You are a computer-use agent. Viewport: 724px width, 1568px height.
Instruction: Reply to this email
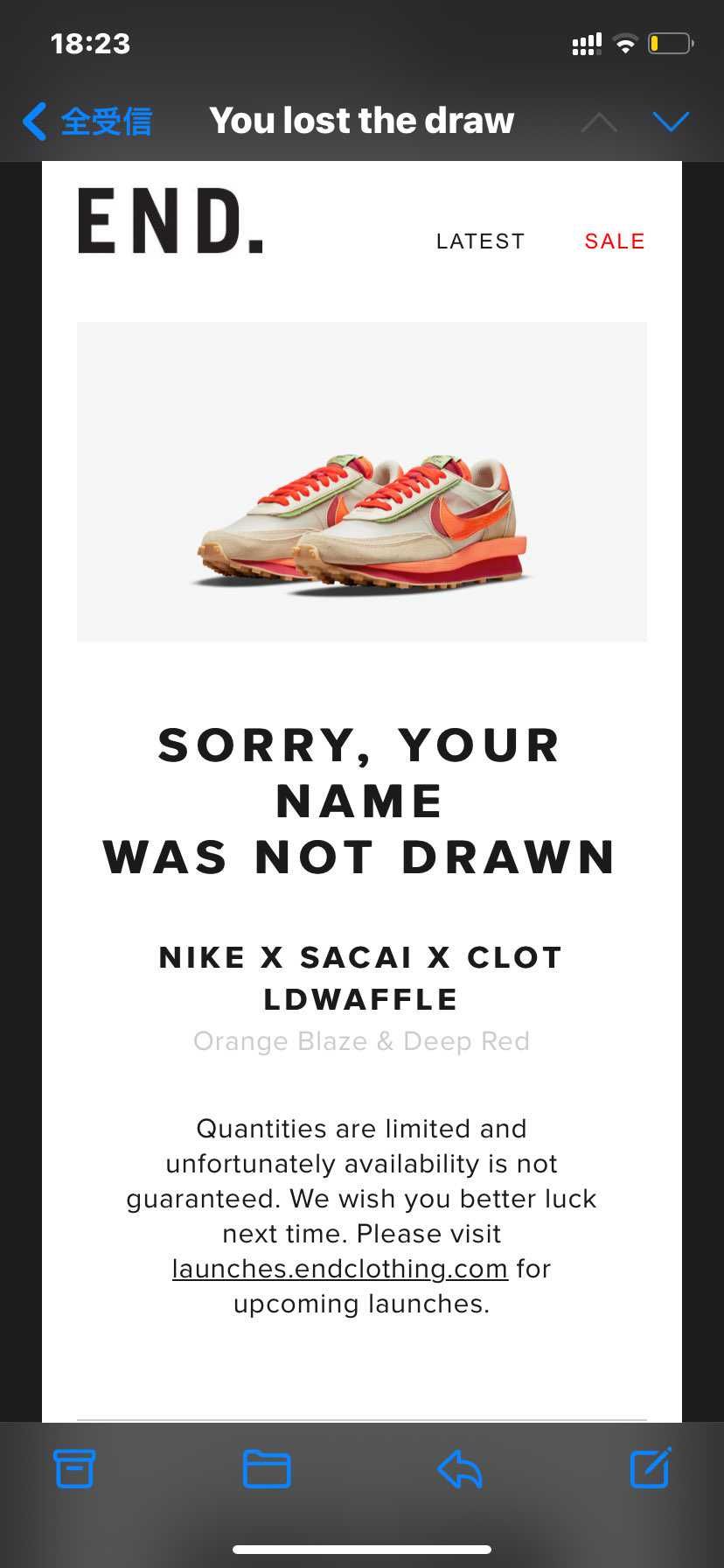[x=460, y=1468]
